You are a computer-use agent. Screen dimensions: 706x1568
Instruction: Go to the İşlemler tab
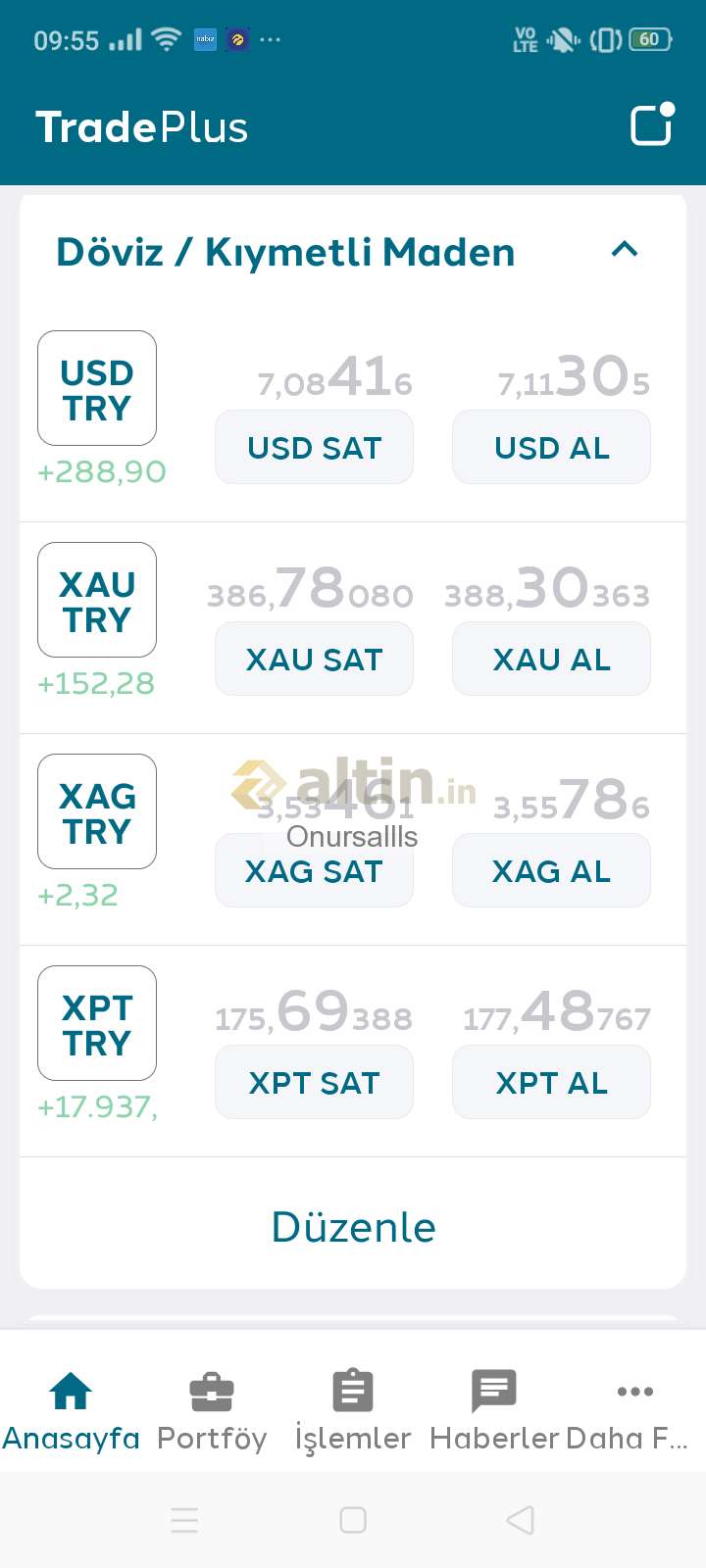click(353, 1411)
